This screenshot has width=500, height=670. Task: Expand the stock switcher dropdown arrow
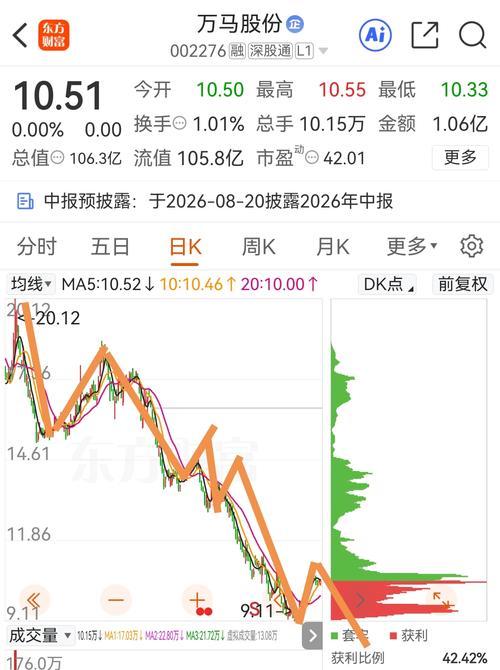click(x=324, y=51)
